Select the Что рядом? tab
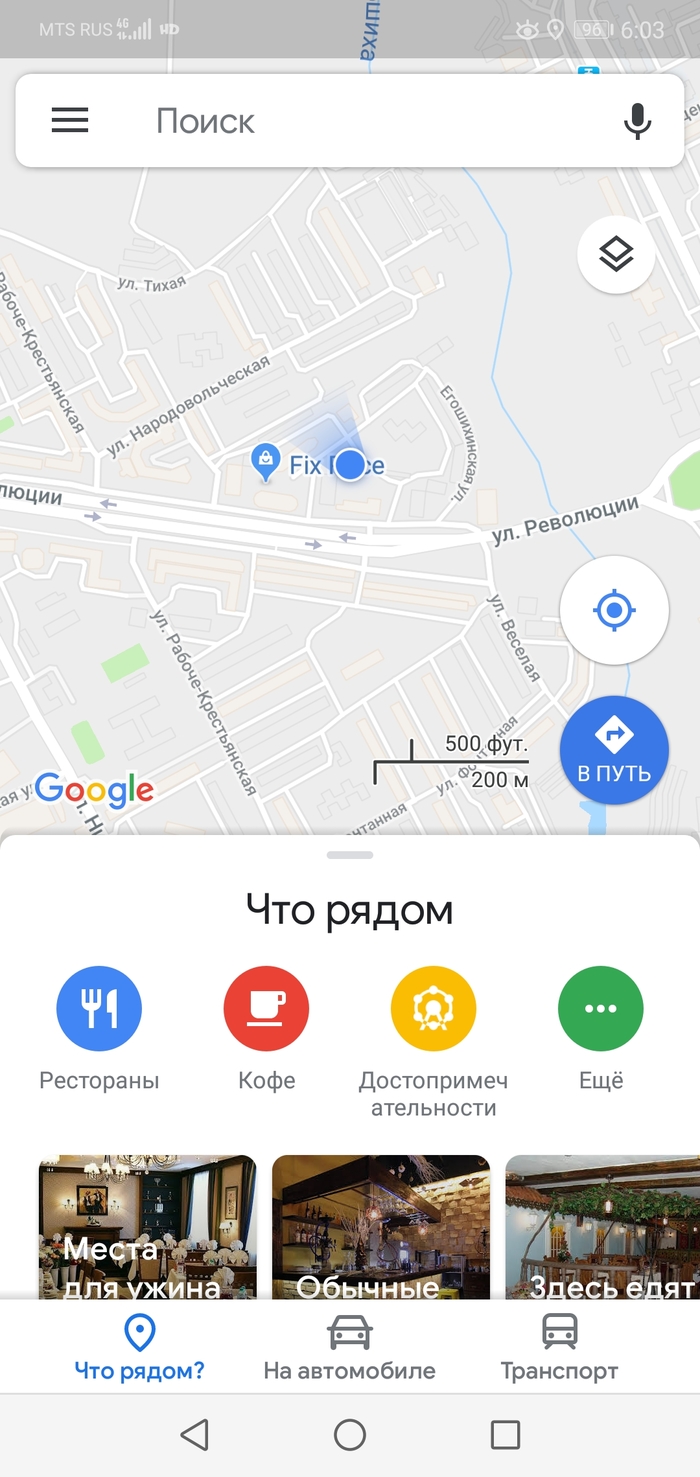 point(139,1347)
